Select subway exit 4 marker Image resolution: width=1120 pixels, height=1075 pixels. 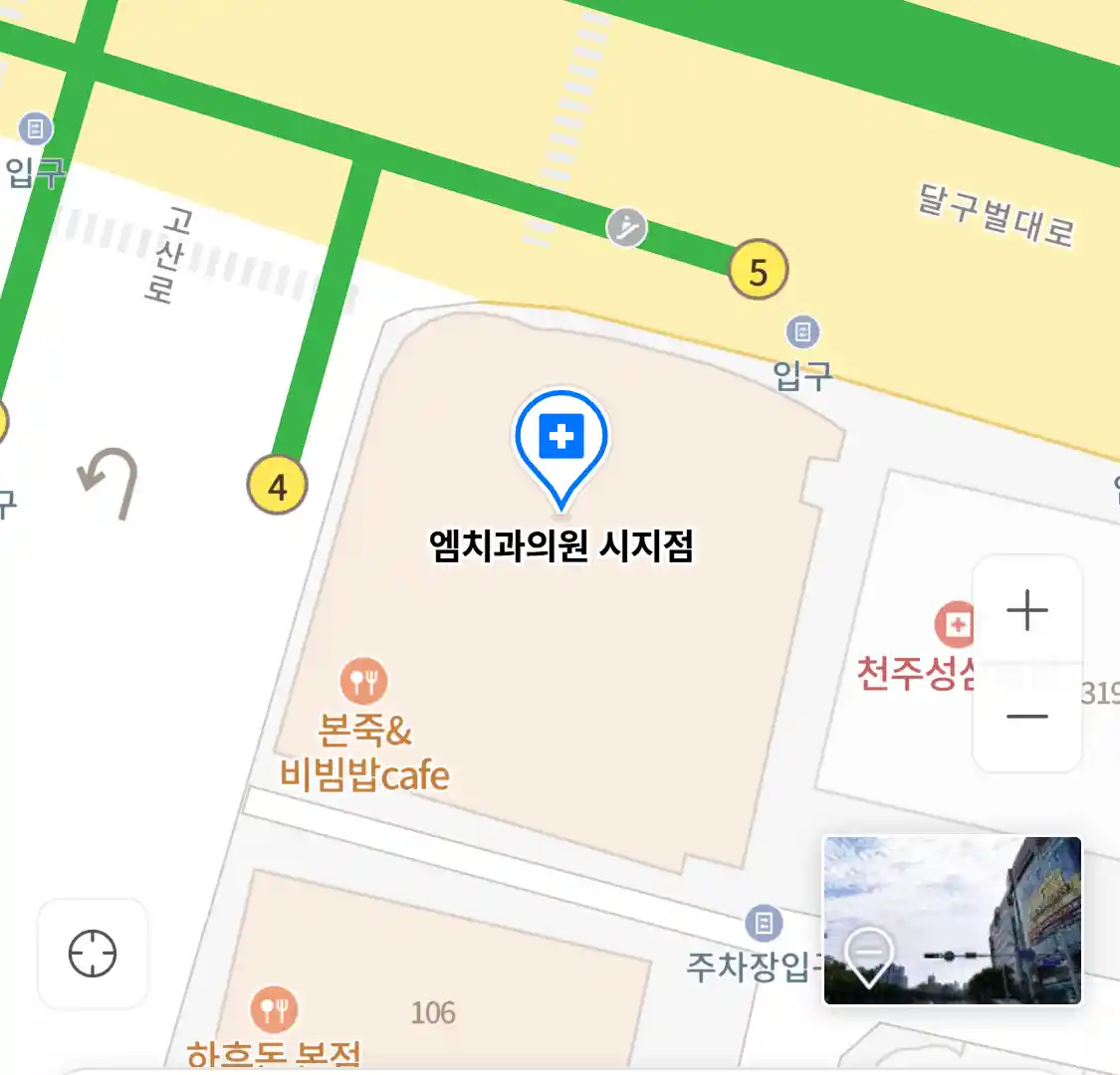click(277, 486)
